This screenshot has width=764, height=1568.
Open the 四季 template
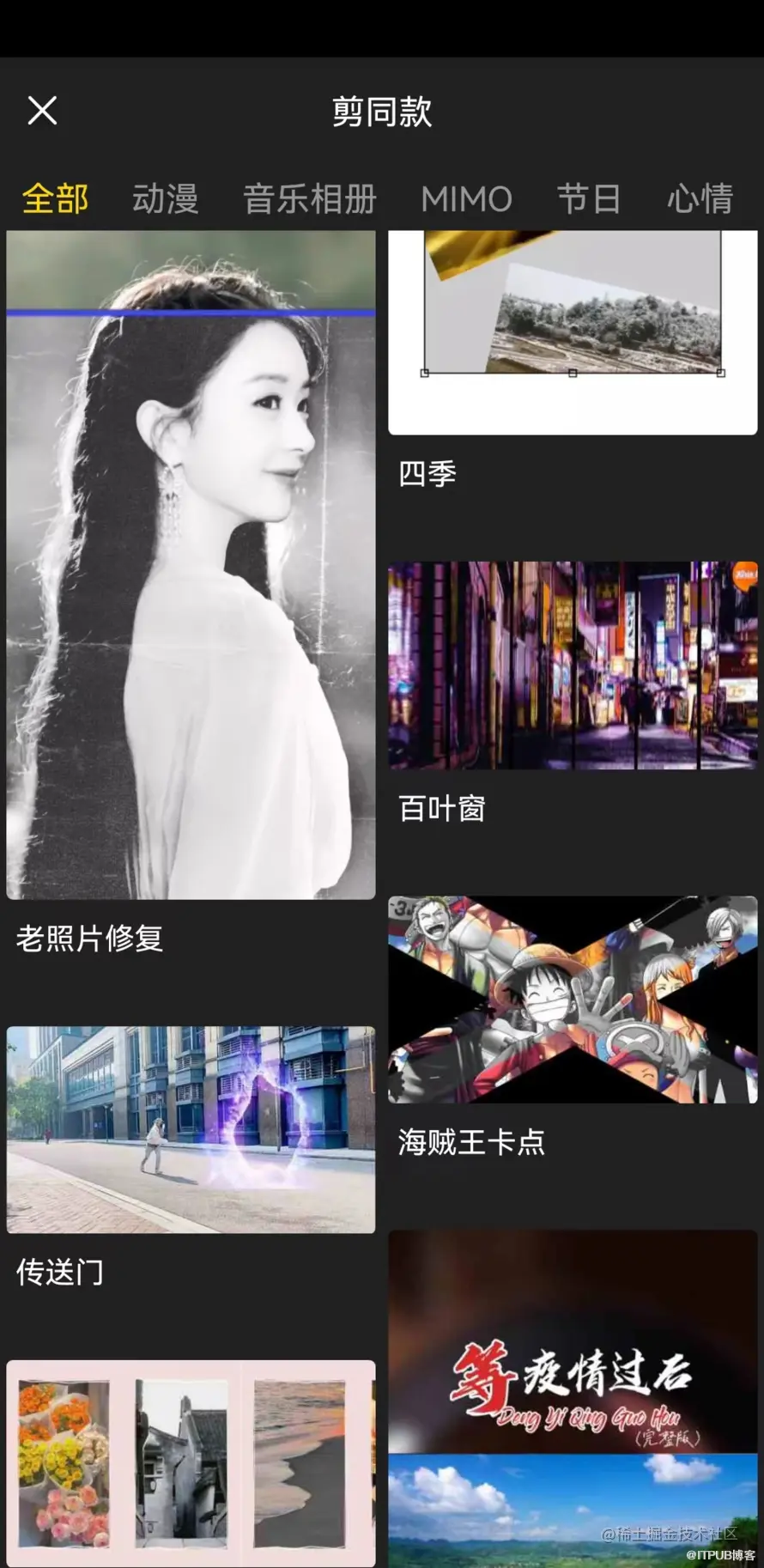click(x=573, y=335)
